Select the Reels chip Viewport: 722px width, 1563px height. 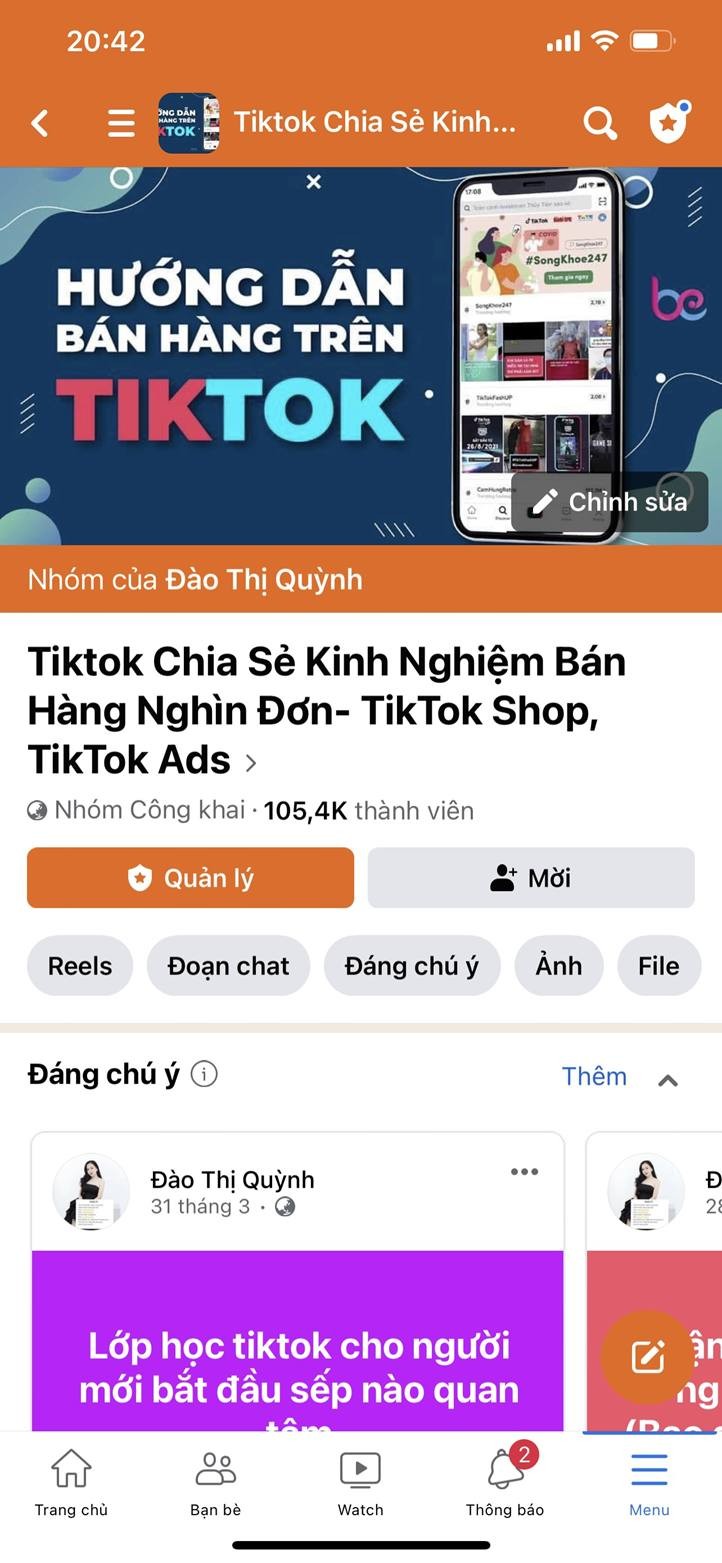[80, 966]
